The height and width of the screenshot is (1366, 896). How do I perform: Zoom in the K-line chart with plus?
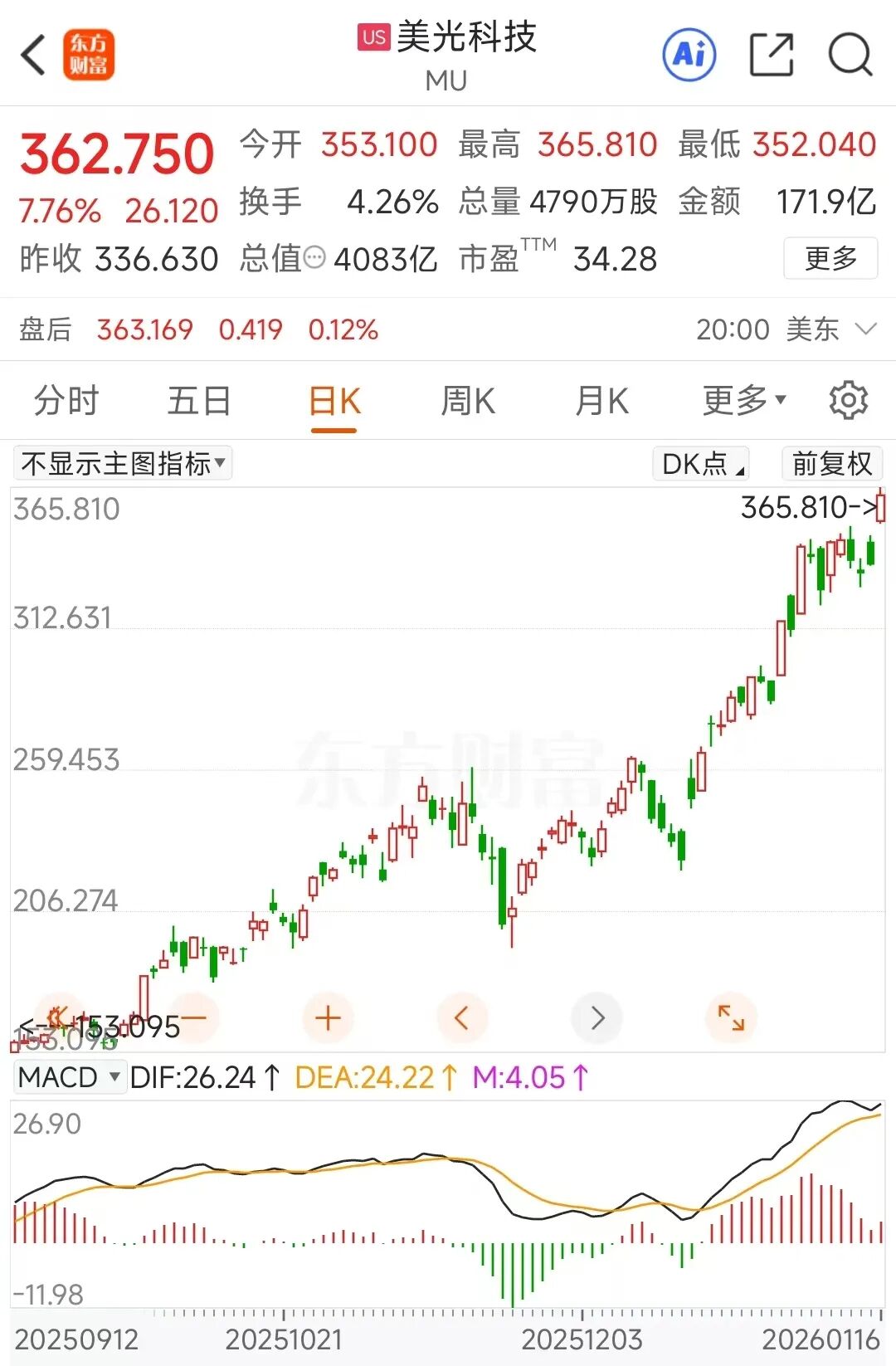329,1017
